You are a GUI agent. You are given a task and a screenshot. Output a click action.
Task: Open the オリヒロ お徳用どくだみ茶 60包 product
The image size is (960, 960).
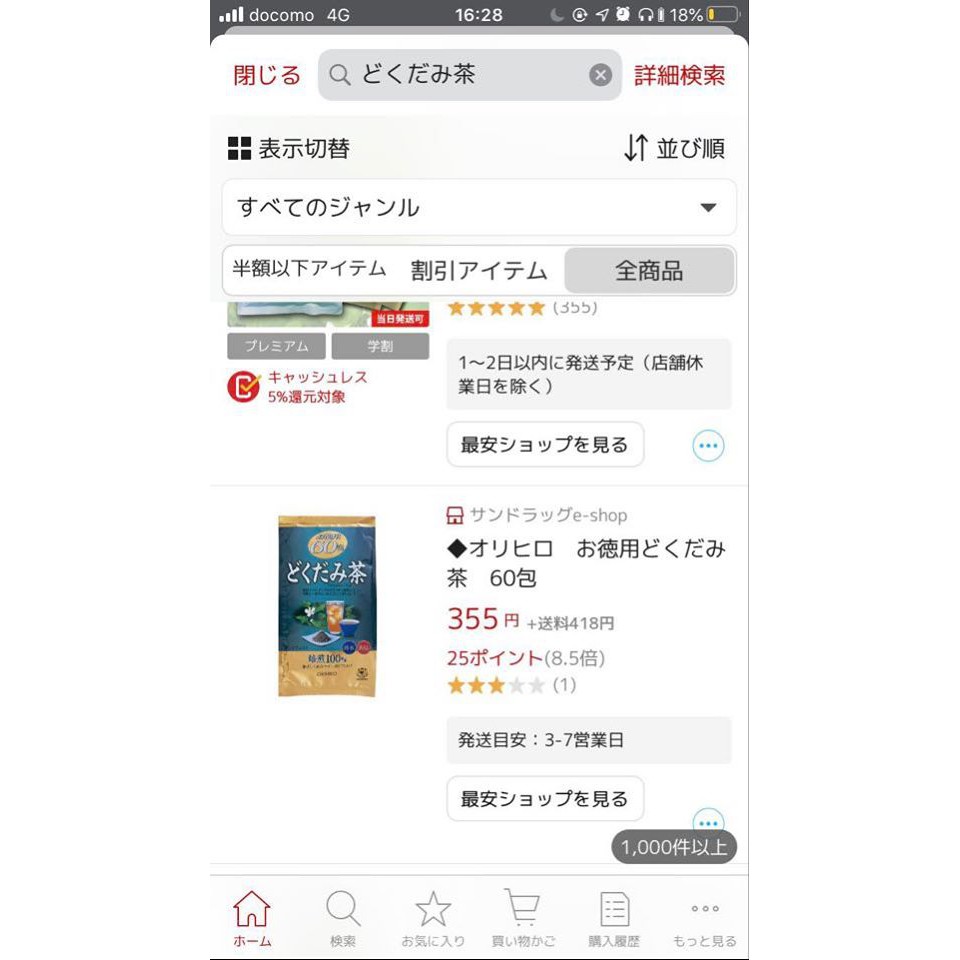(586, 563)
